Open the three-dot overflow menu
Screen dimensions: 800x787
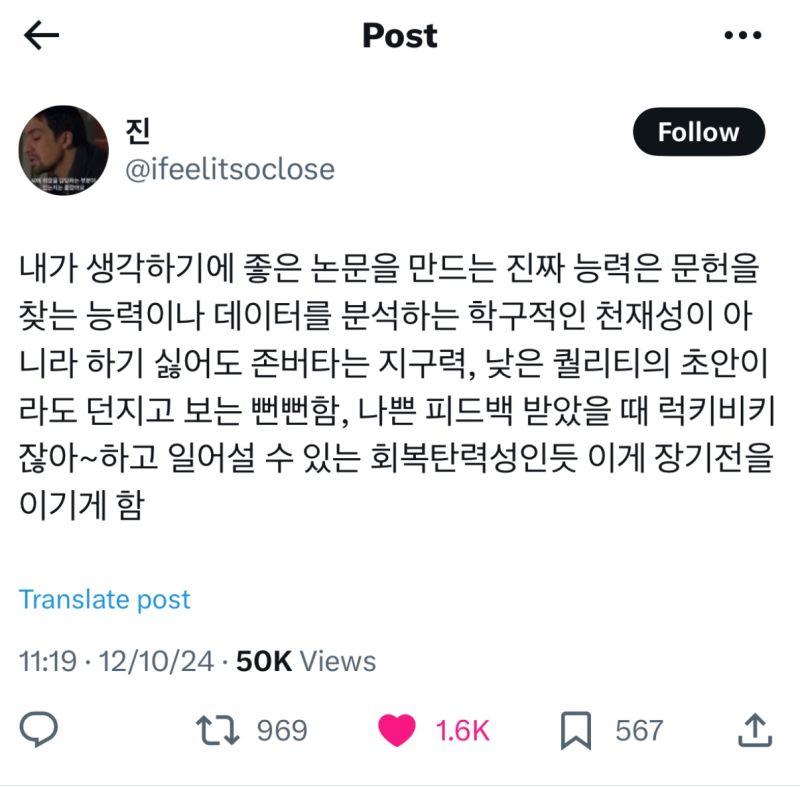coord(742,37)
